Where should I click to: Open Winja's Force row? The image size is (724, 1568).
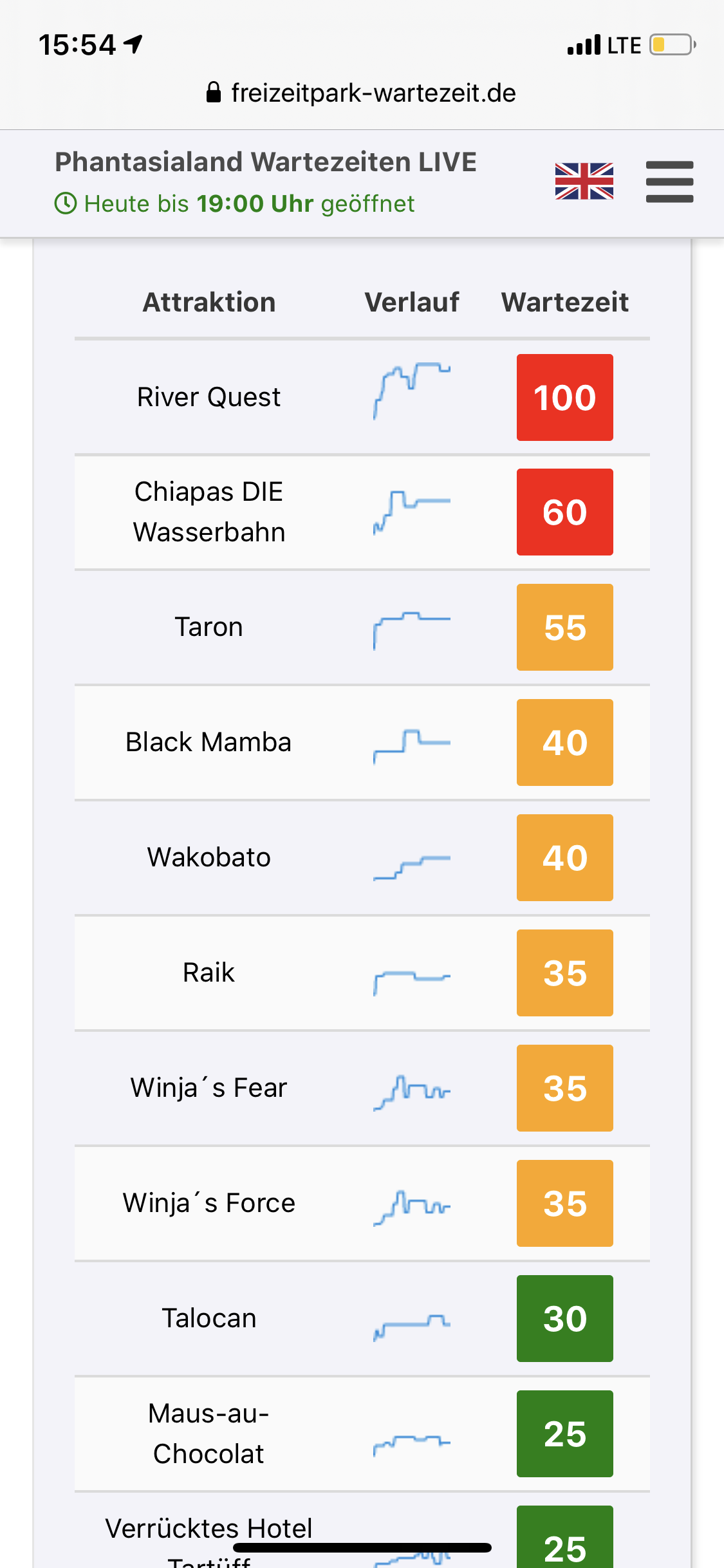click(362, 1203)
